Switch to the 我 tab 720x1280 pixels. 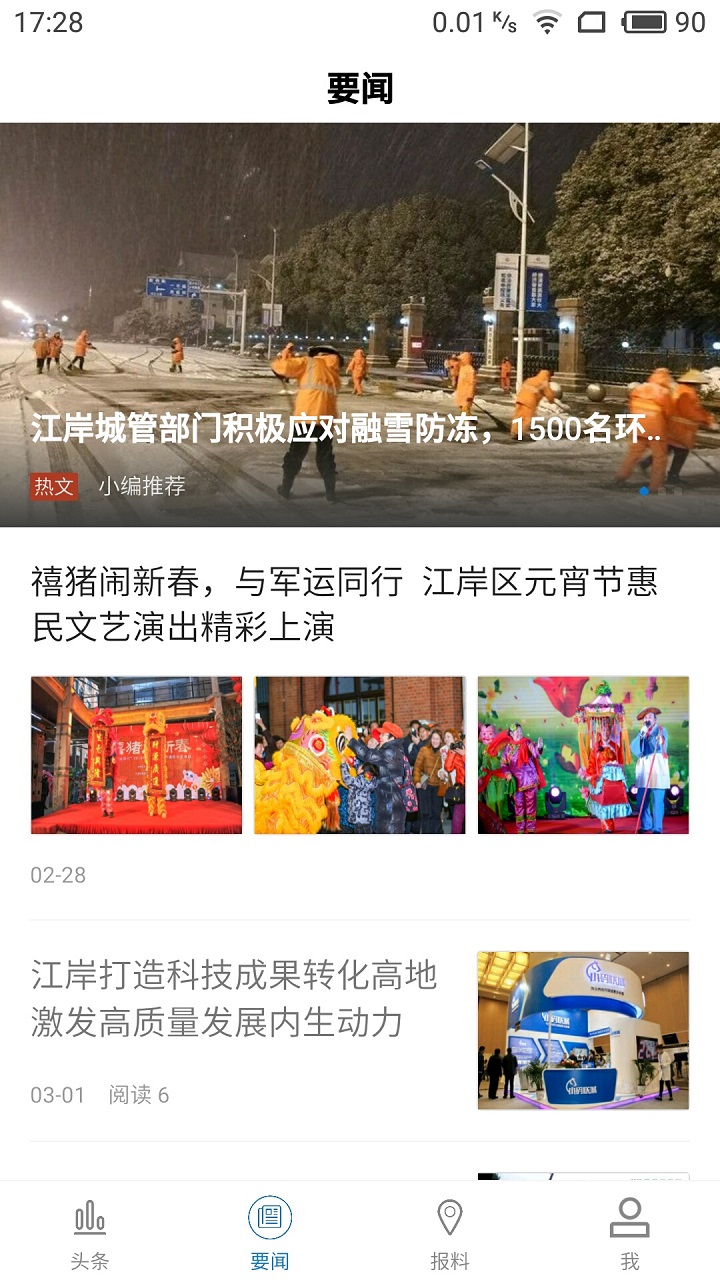coord(630,1230)
